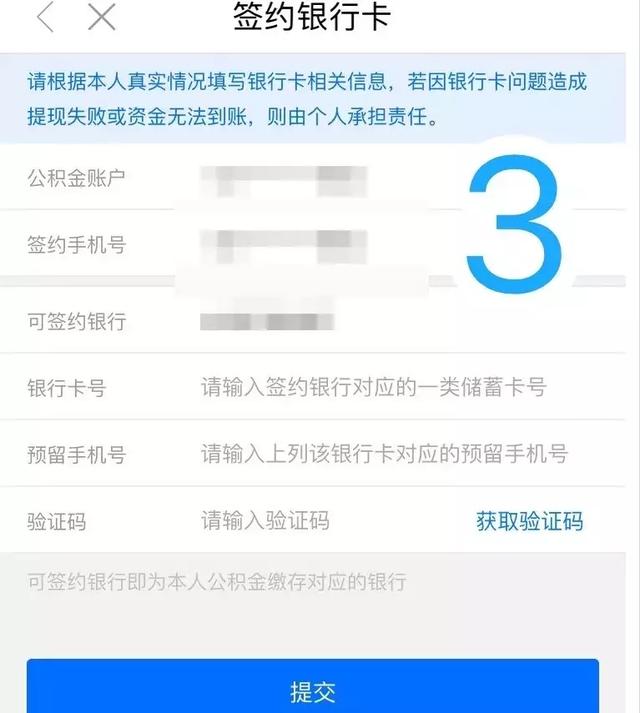
Task: Submit the form with 提交
Action: tap(313, 686)
